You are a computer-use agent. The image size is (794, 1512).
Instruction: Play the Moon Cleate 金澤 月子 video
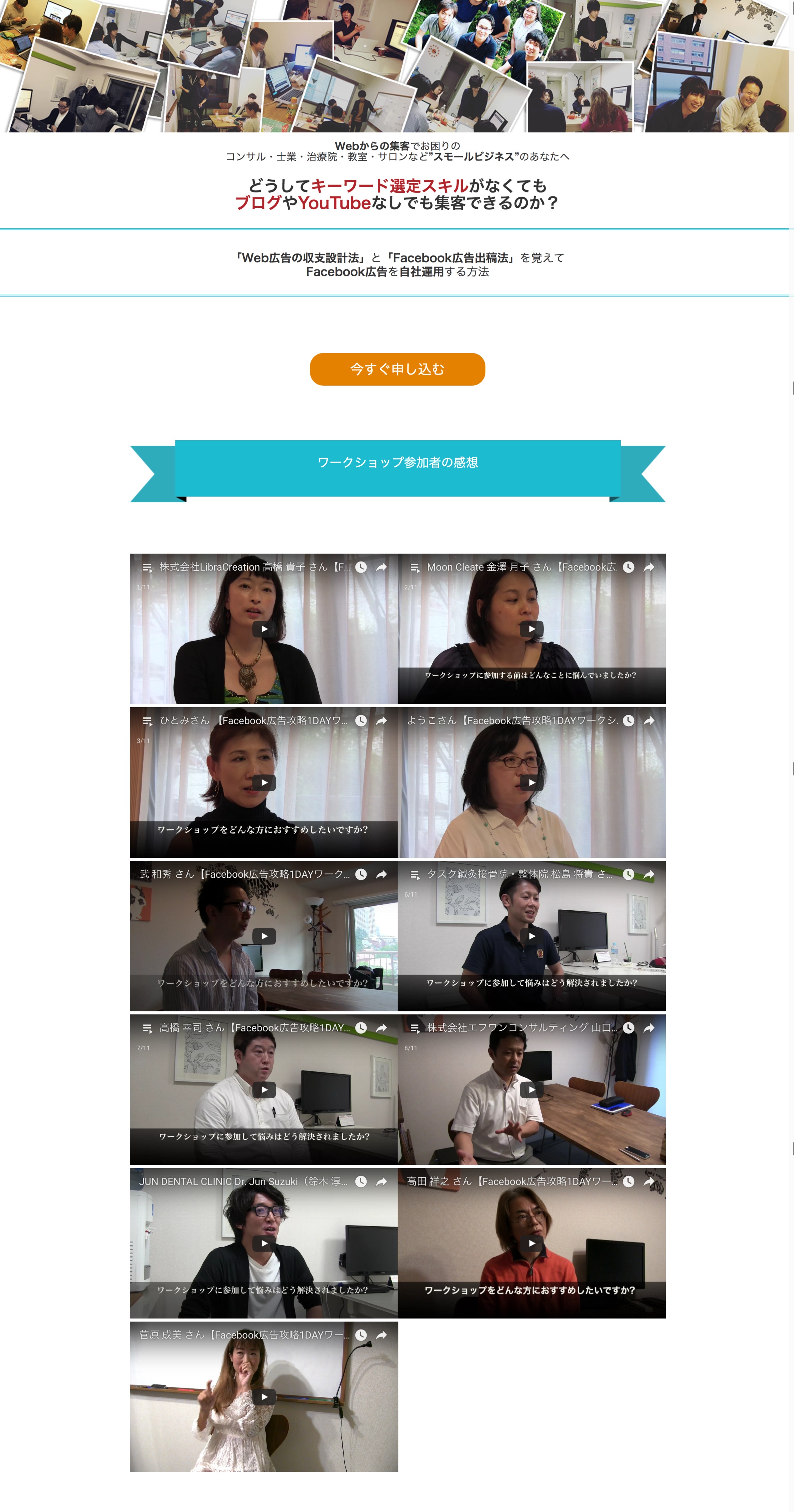click(x=532, y=629)
